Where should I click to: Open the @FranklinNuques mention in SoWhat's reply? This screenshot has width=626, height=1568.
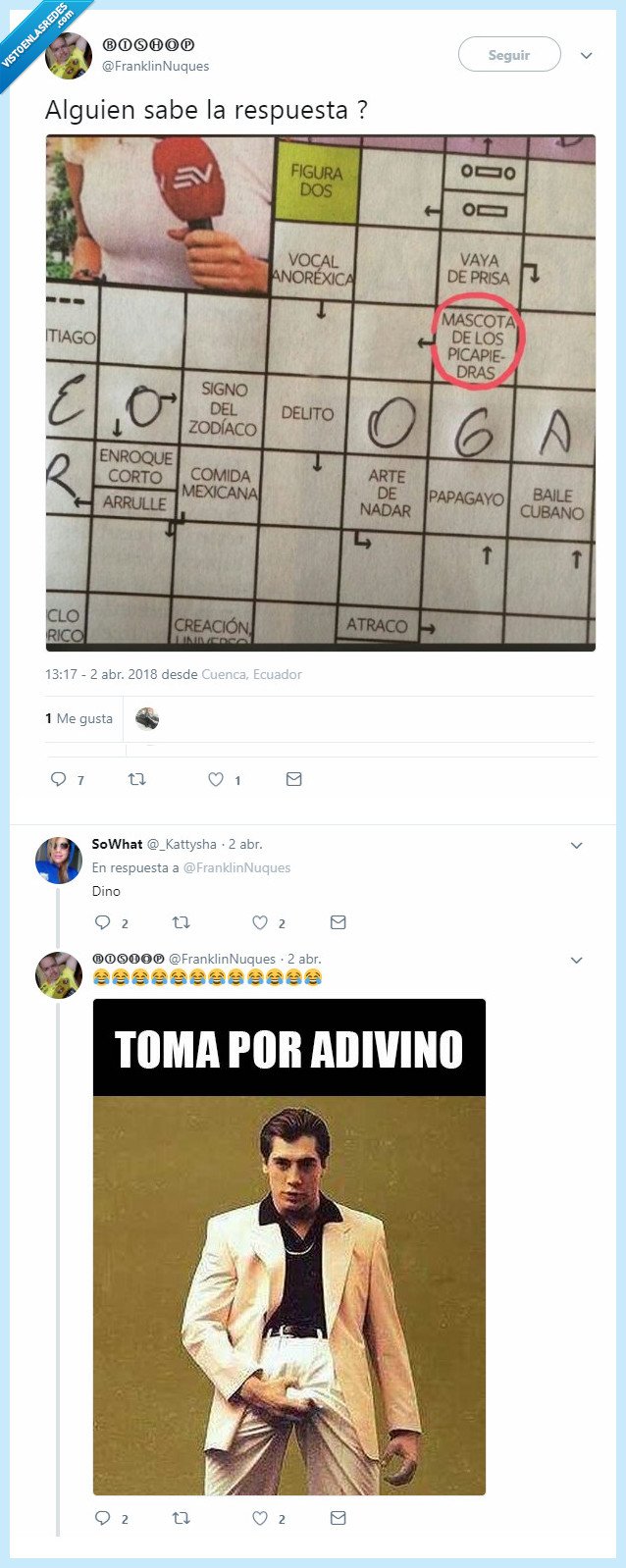(236, 867)
